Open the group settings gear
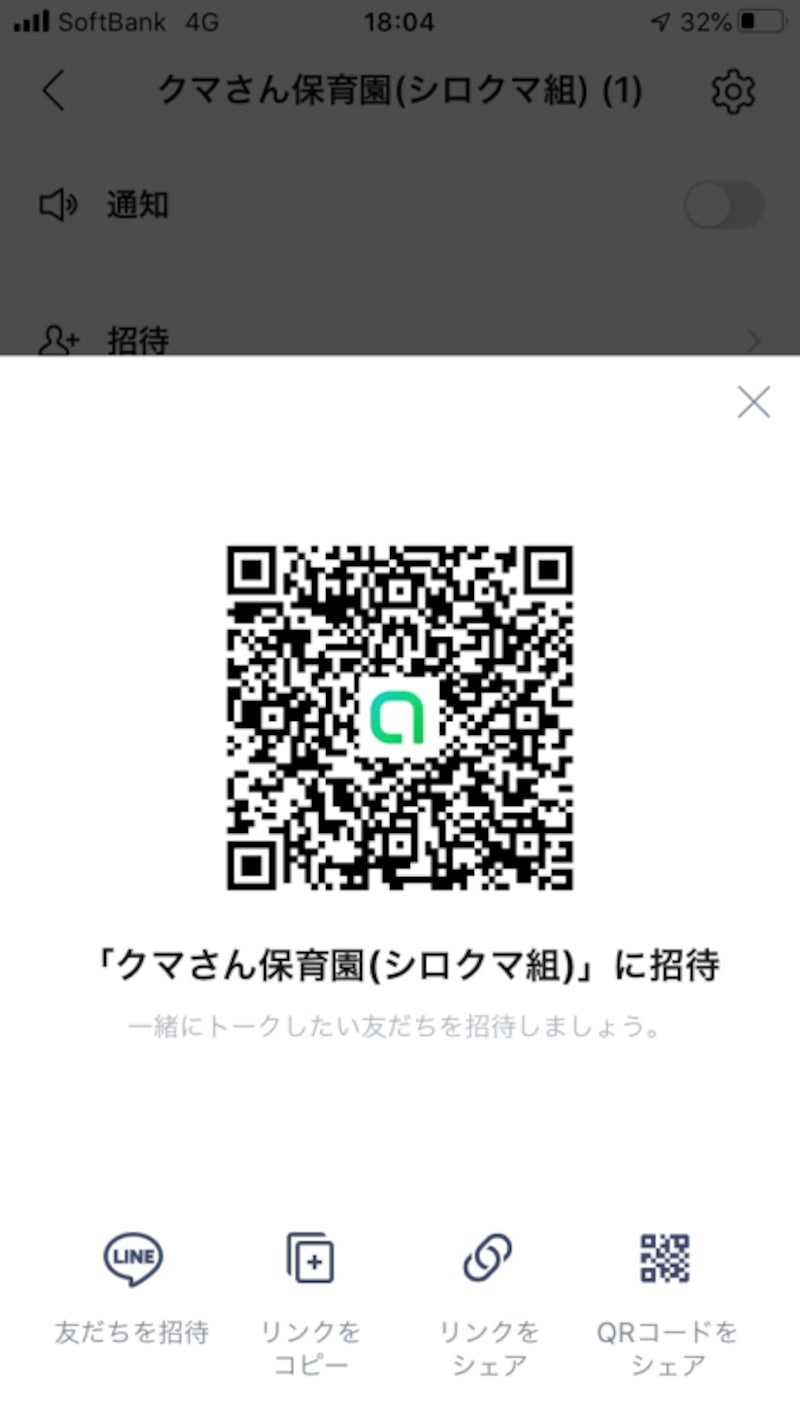 (734, 90)
